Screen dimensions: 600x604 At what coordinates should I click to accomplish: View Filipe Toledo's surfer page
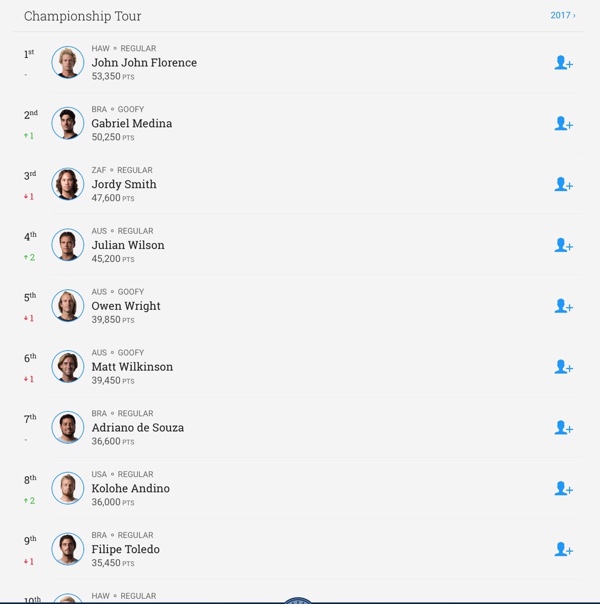coord(125,550)
